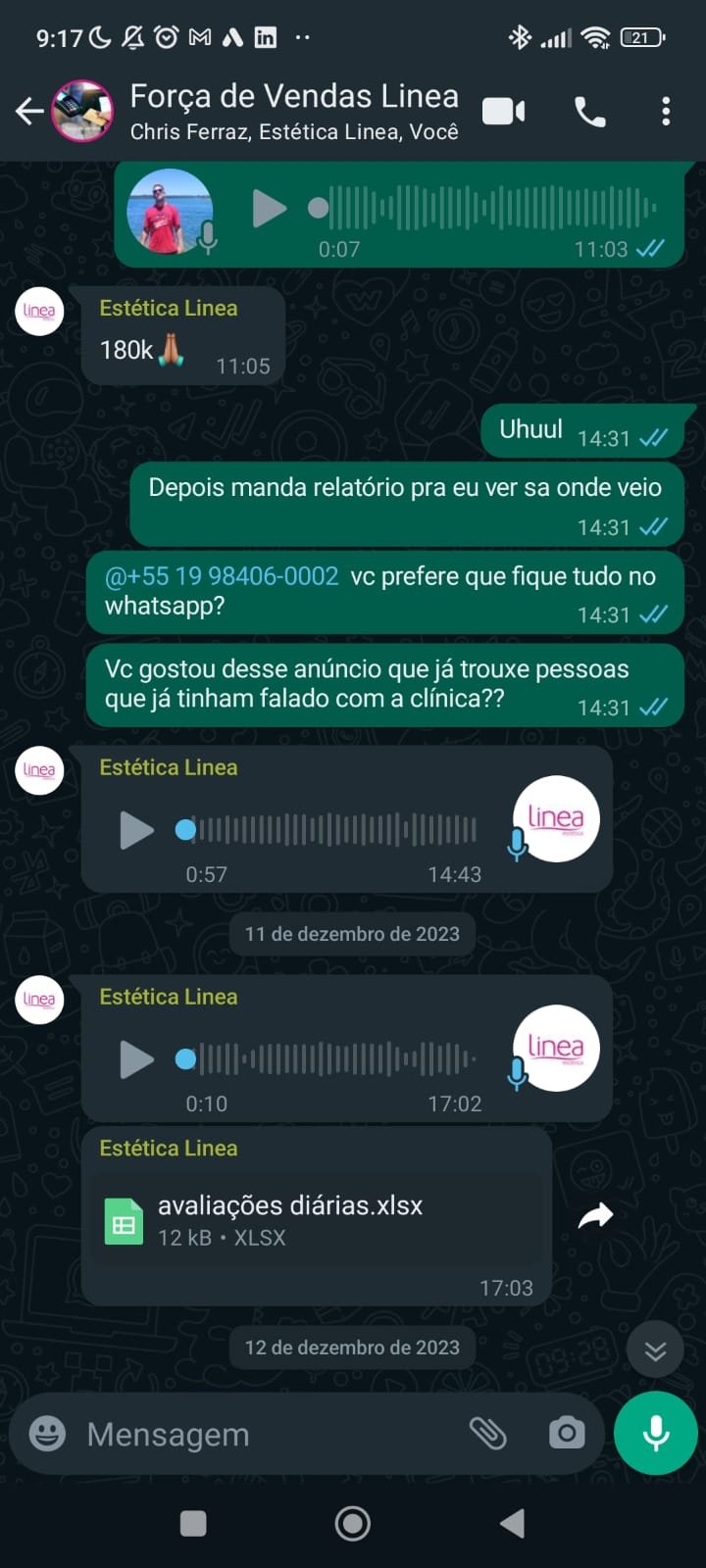Open the emoji picker
The image size is (706, 1568).
47,1434
